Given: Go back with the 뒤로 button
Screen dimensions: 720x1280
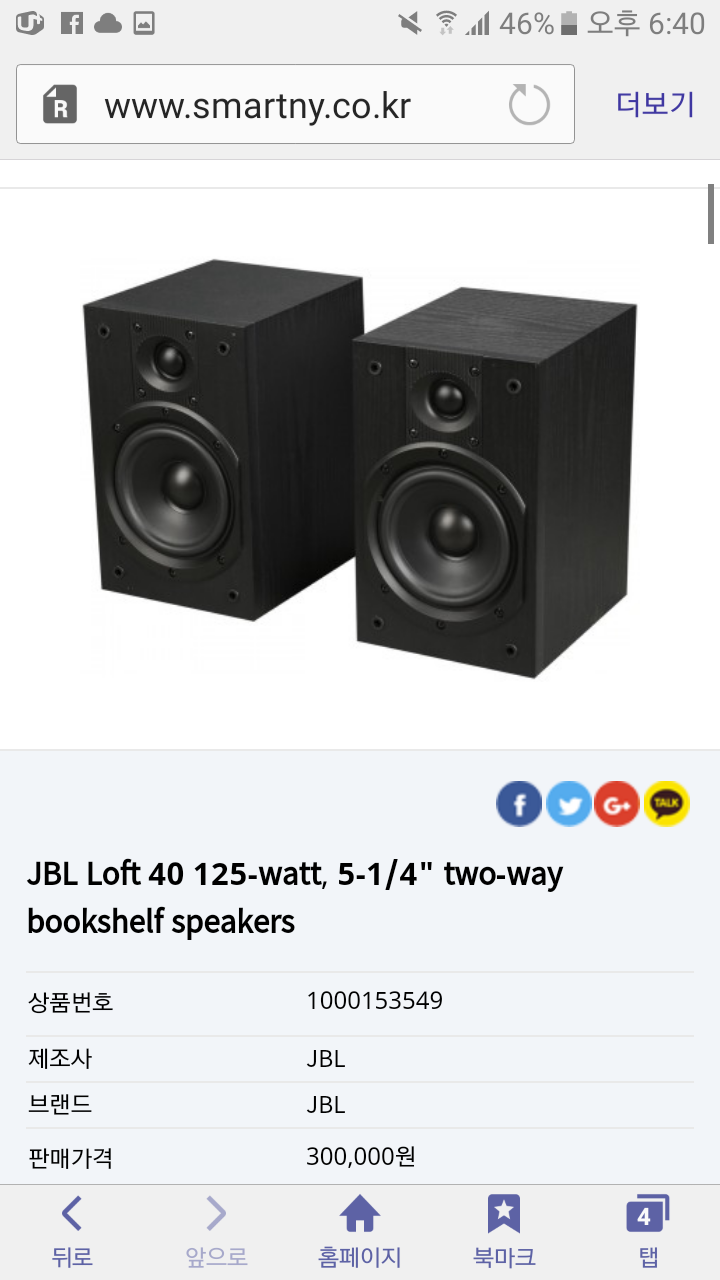Looking at the screenshot, I should tap(72, 1232).
